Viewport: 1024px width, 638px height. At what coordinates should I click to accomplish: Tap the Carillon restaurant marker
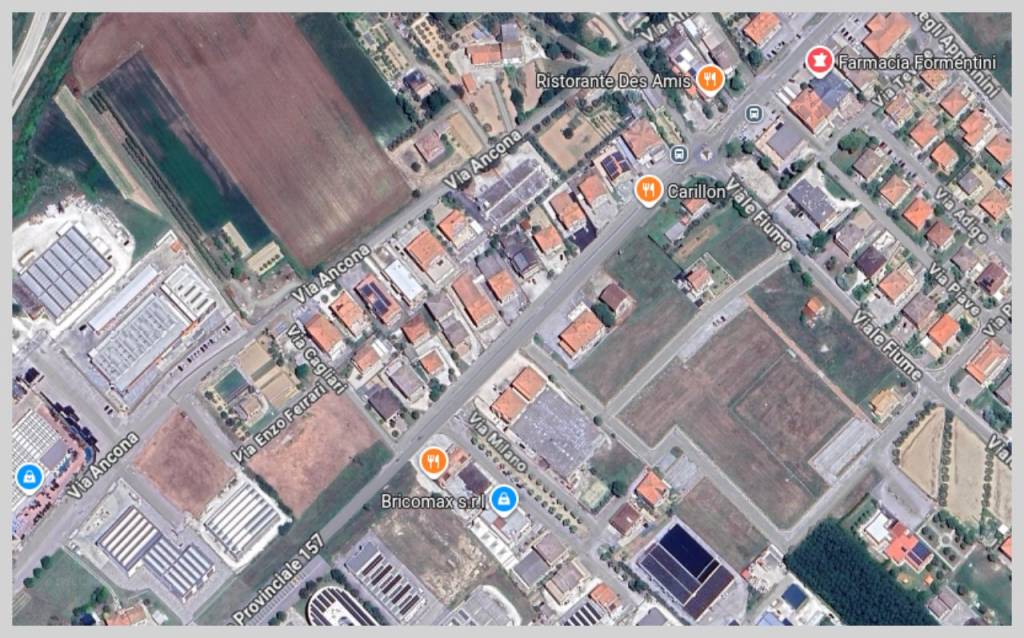648,189
